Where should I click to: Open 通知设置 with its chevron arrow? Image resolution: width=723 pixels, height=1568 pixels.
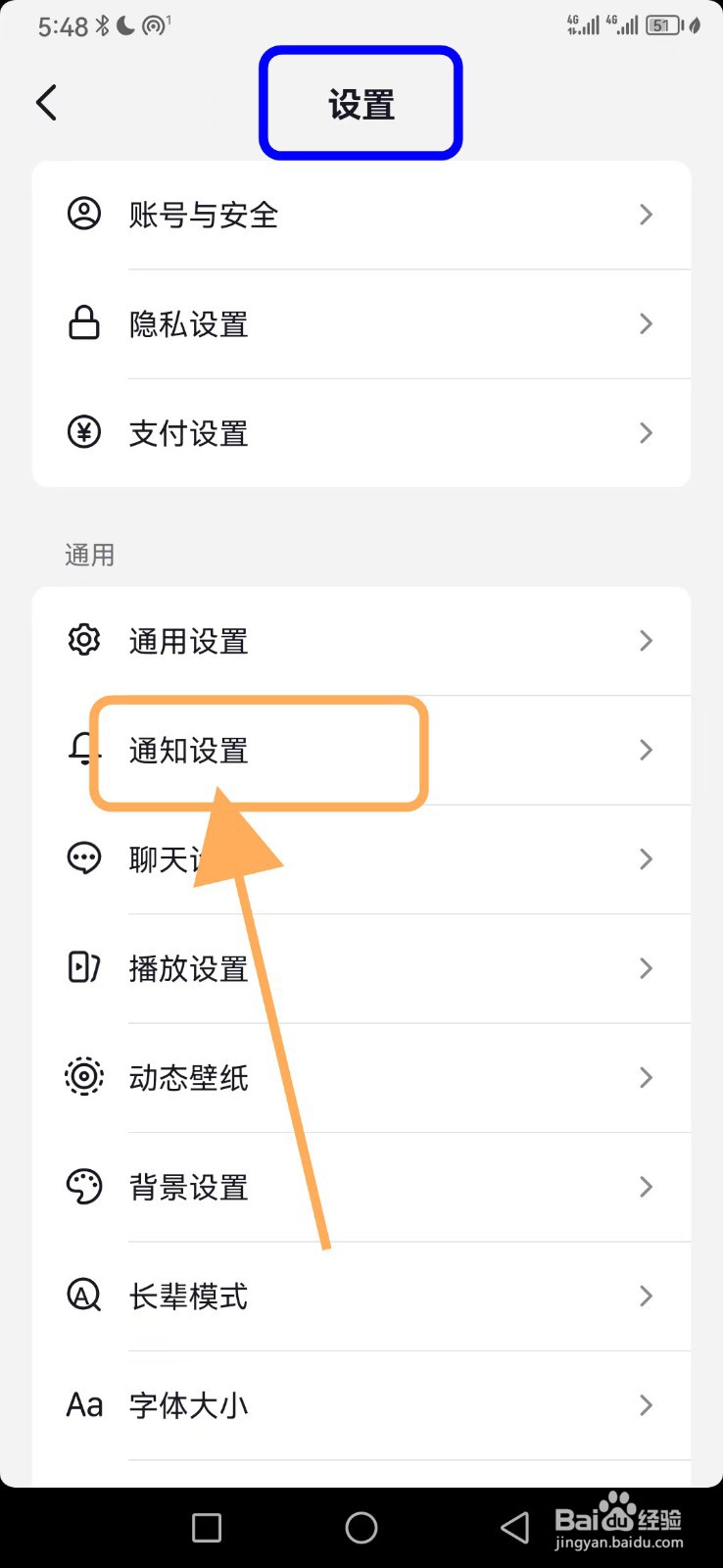click(x=645, y=750)
